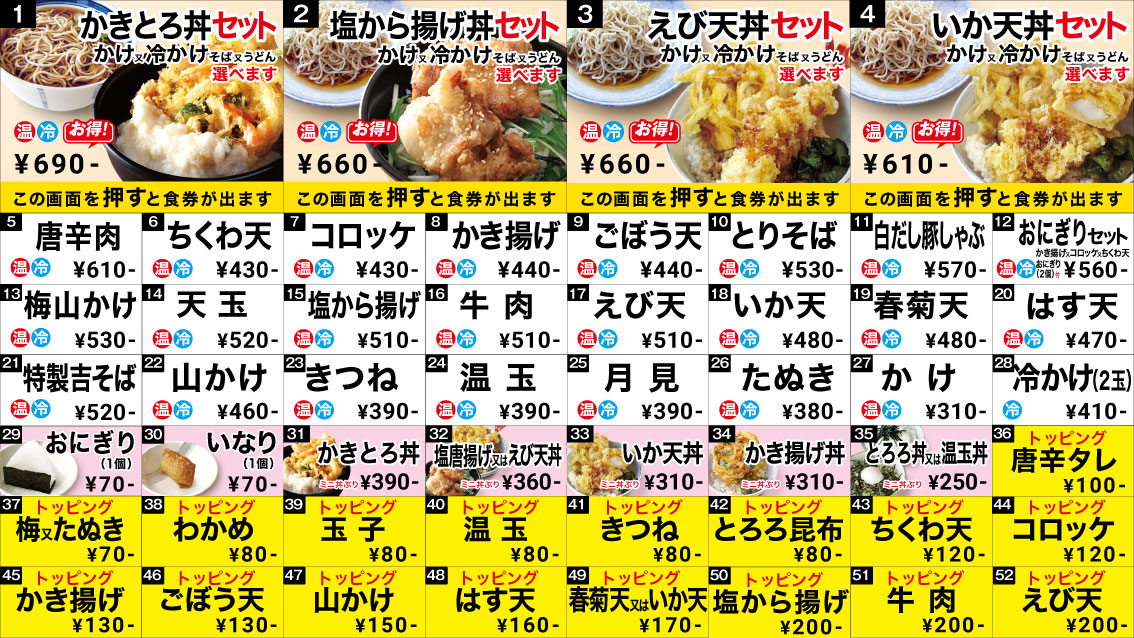The height and width of the screenshot is (638, 1134).
Task: Add the とろろ昆布 topping
Action: coord(779,531)
